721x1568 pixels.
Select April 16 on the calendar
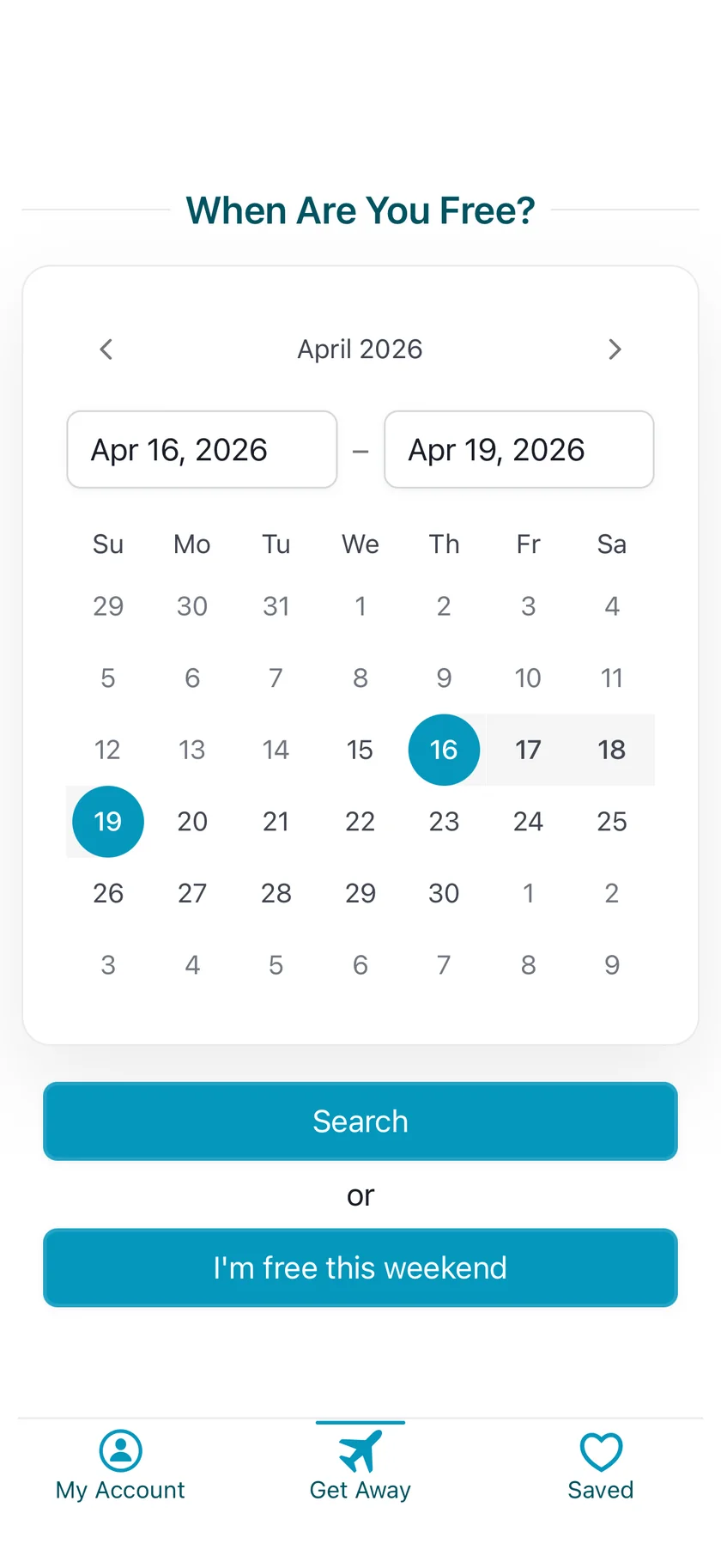point(444,750)
